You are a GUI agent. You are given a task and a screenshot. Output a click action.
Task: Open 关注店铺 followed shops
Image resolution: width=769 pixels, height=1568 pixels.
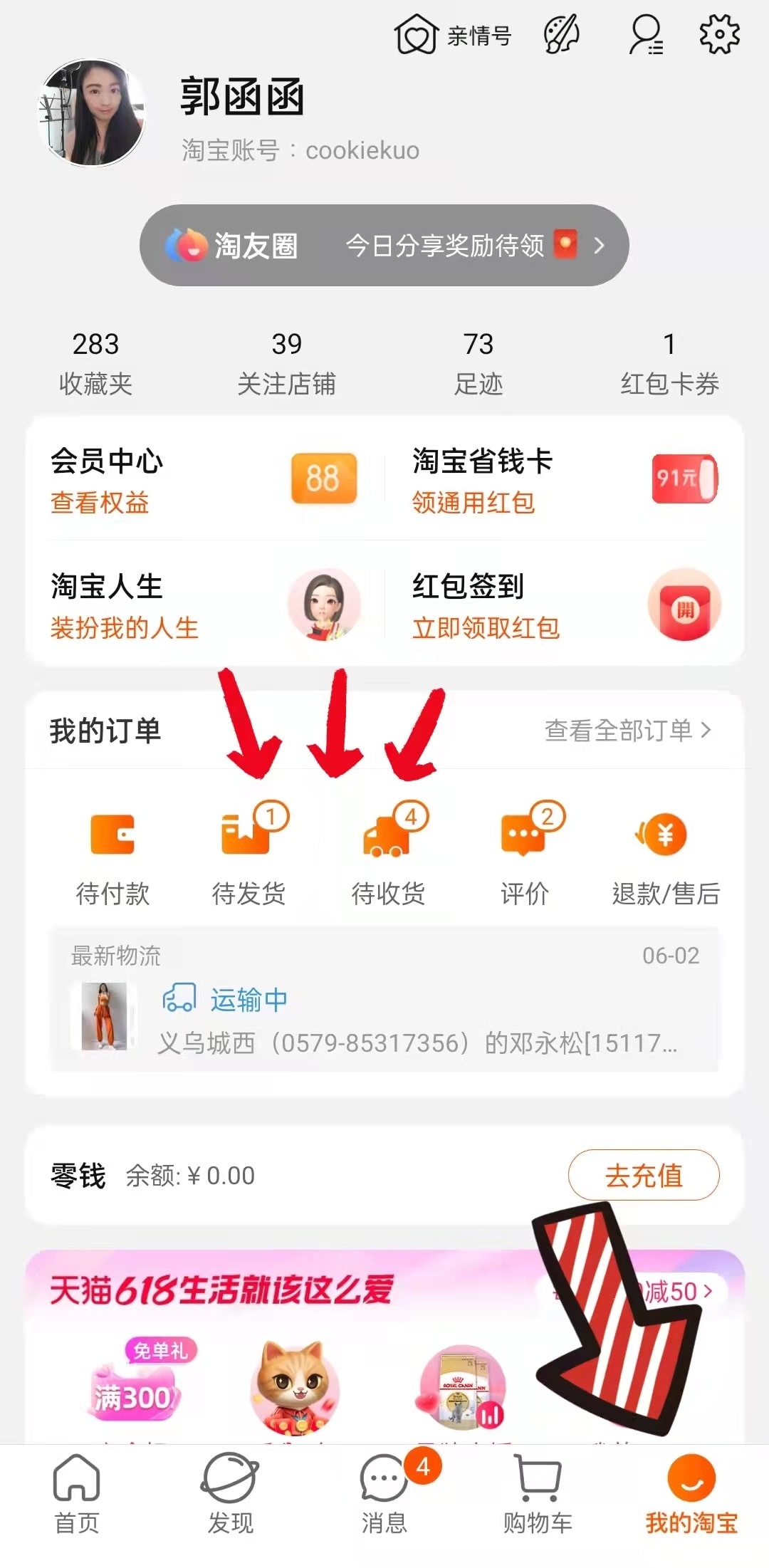click(x=286, y=364)
